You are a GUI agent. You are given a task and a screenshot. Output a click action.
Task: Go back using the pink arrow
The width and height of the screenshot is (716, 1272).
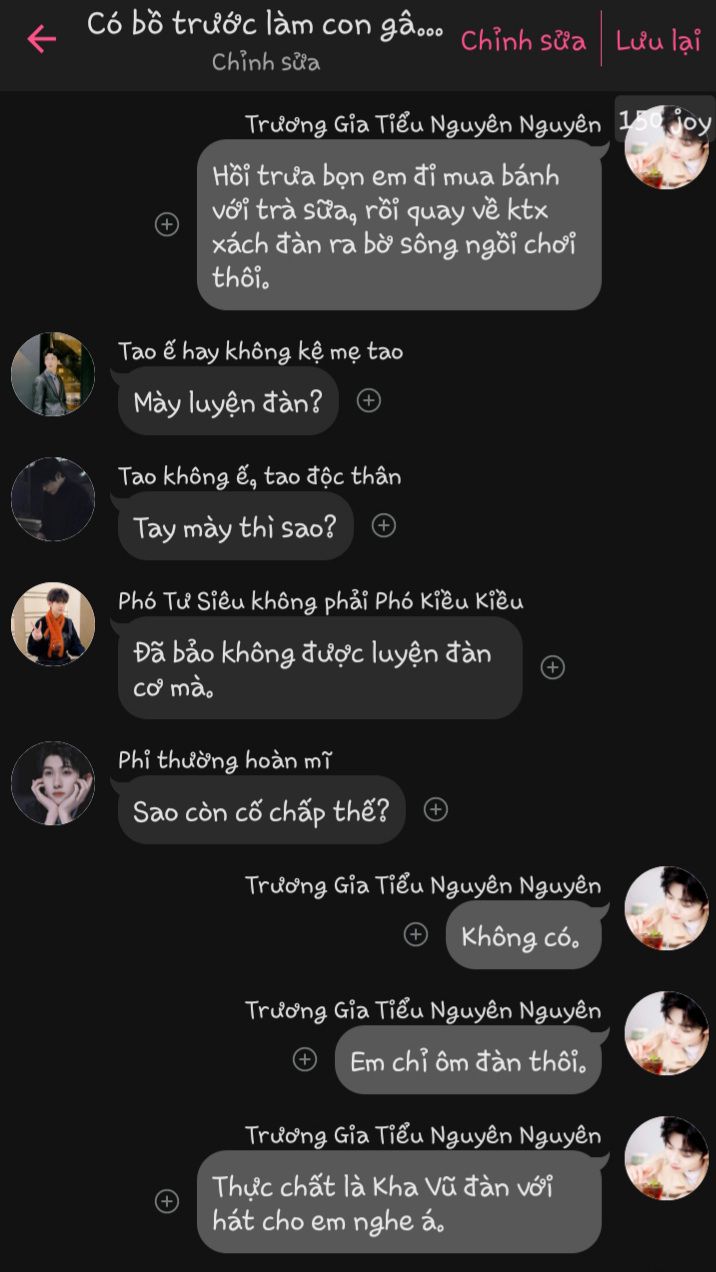tap(42, 40)
